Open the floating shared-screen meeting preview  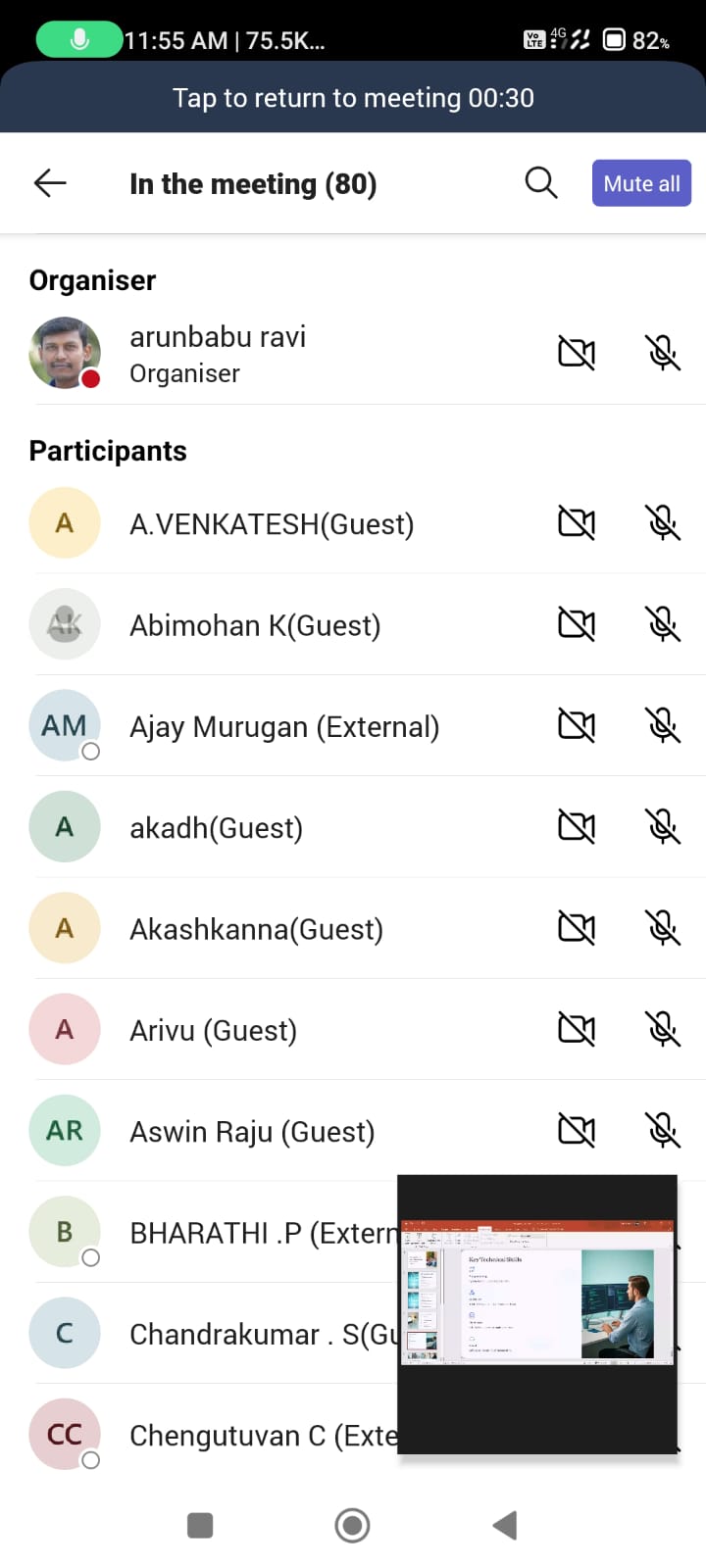537,1313
